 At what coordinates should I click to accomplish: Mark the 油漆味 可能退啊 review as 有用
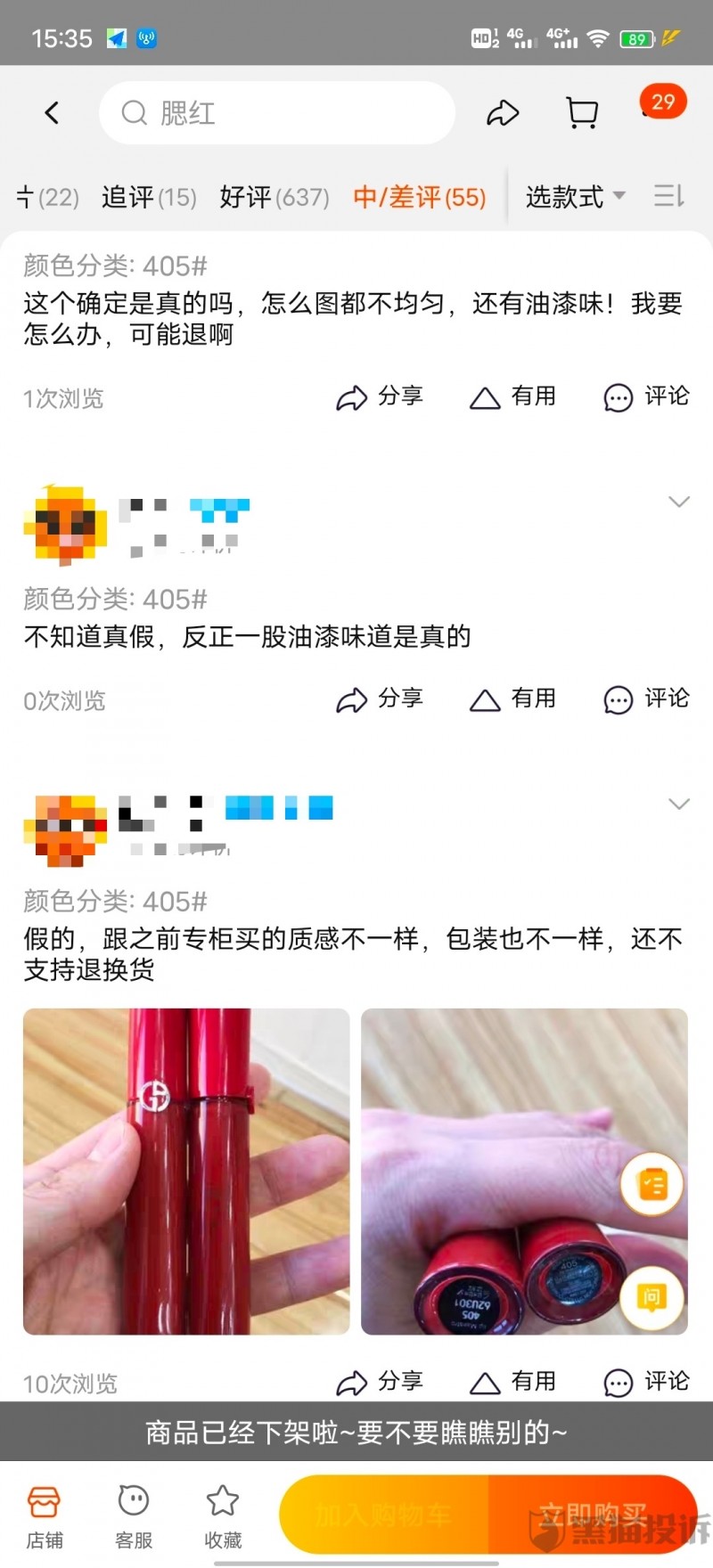[x=512, y=396]
